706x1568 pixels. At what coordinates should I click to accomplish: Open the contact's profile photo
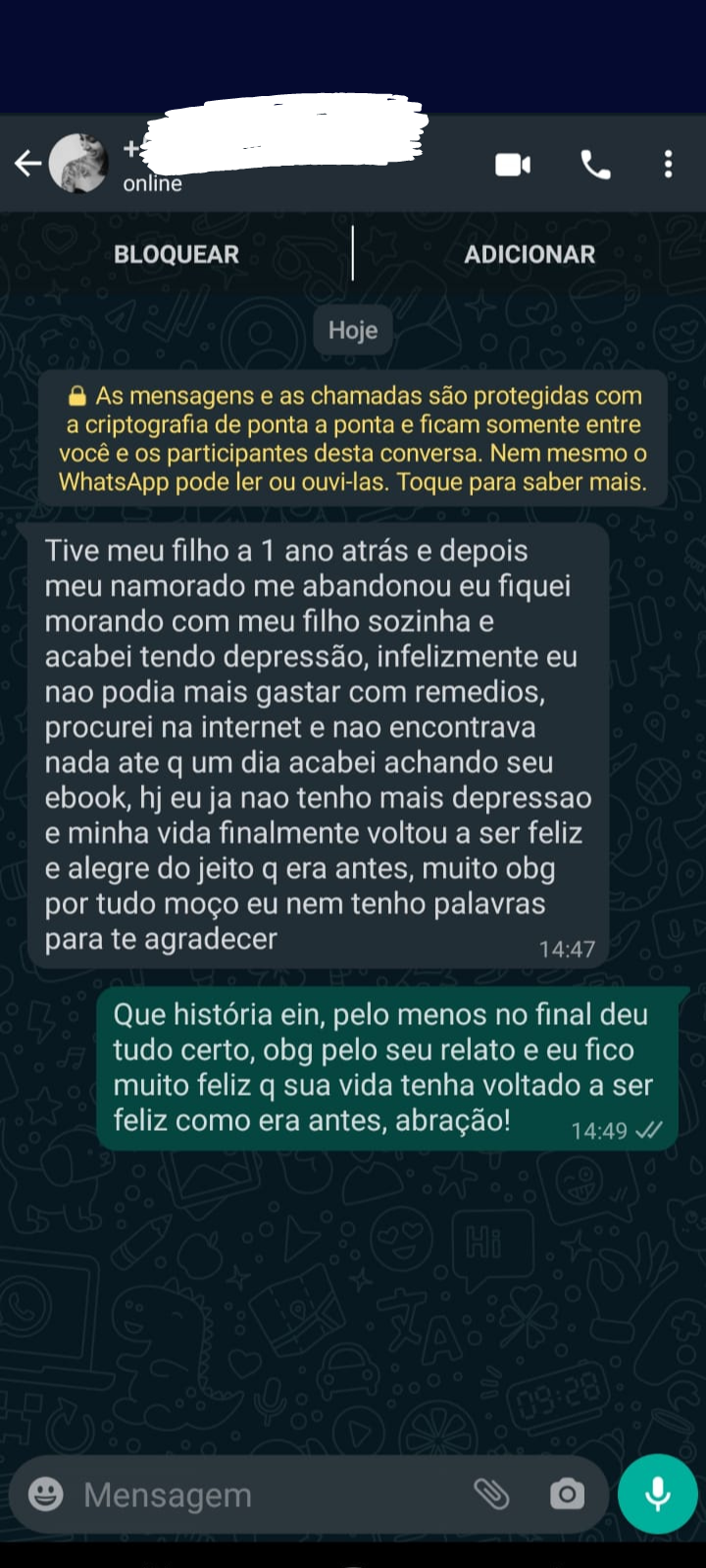tap(78, 164)
